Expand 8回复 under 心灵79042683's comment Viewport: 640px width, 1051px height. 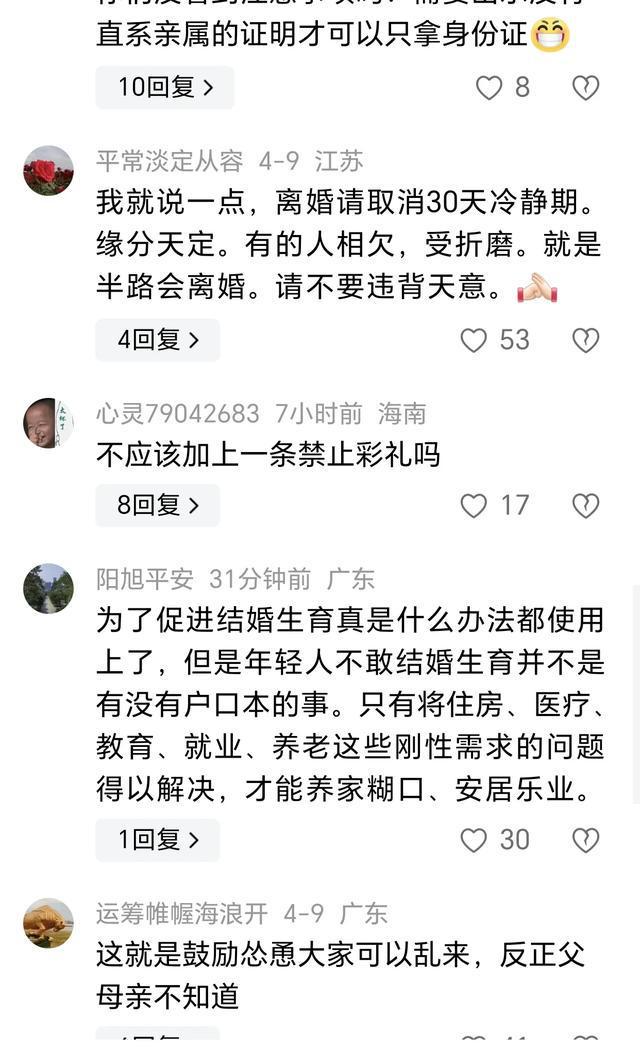tap(158, 506)
